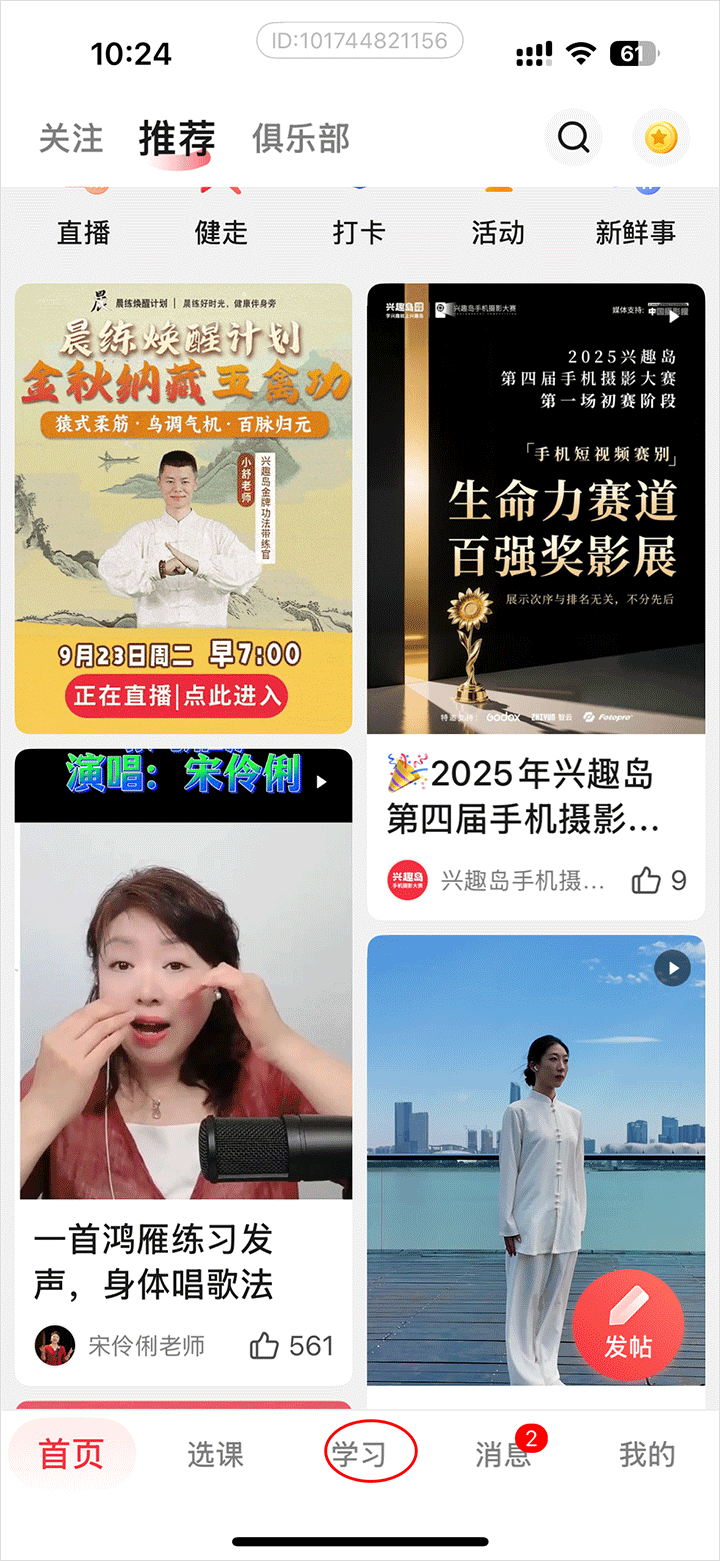Create a new post with 发帖
Viewport: 720px width, 1561px height.
pyautogui.click(x=628, y=1326)
